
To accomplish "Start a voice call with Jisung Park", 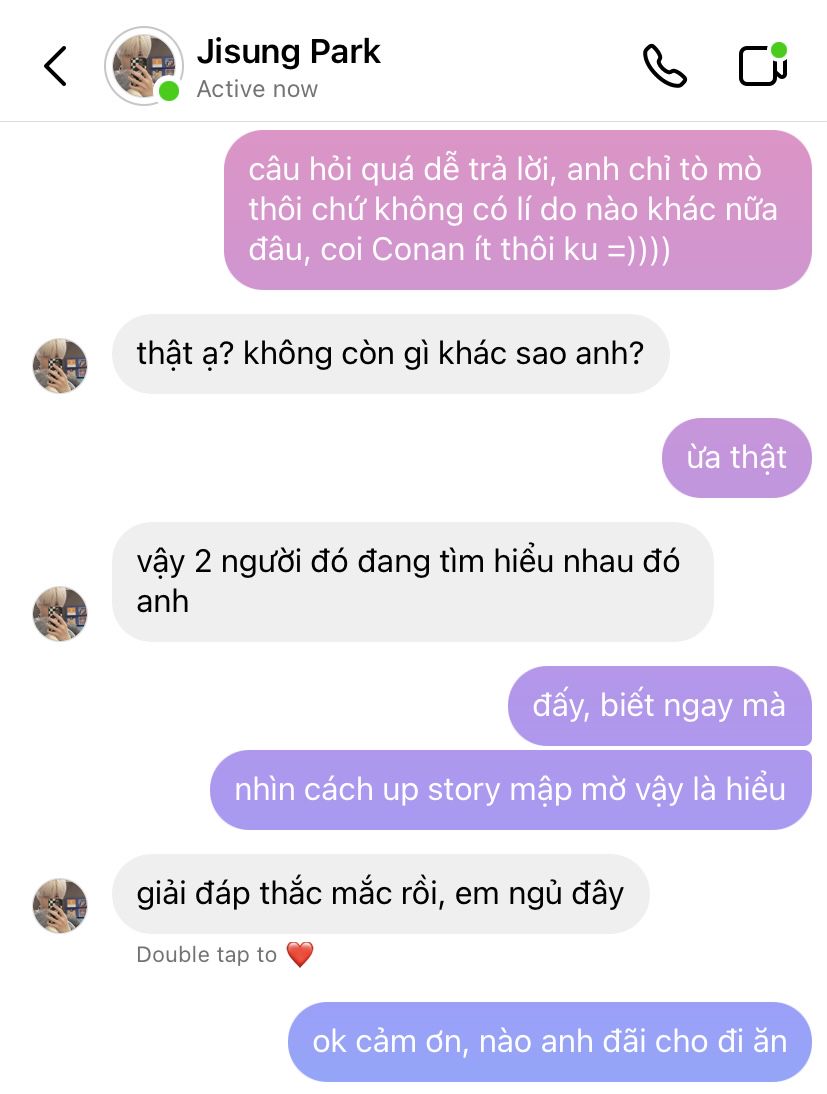I will pos(664,66).
